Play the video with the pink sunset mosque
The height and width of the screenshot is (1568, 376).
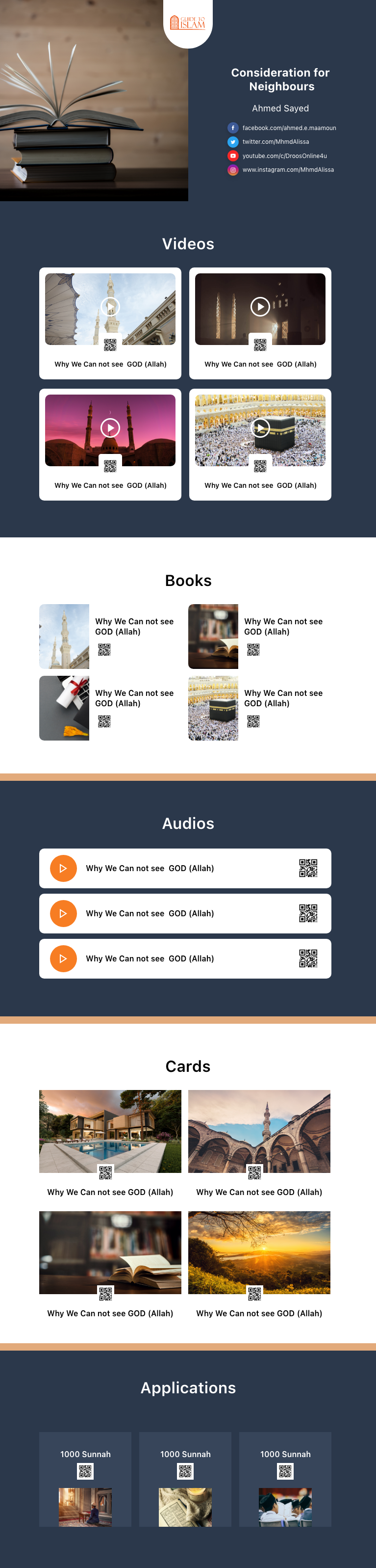pyautogui.click(x=110, y=428)
